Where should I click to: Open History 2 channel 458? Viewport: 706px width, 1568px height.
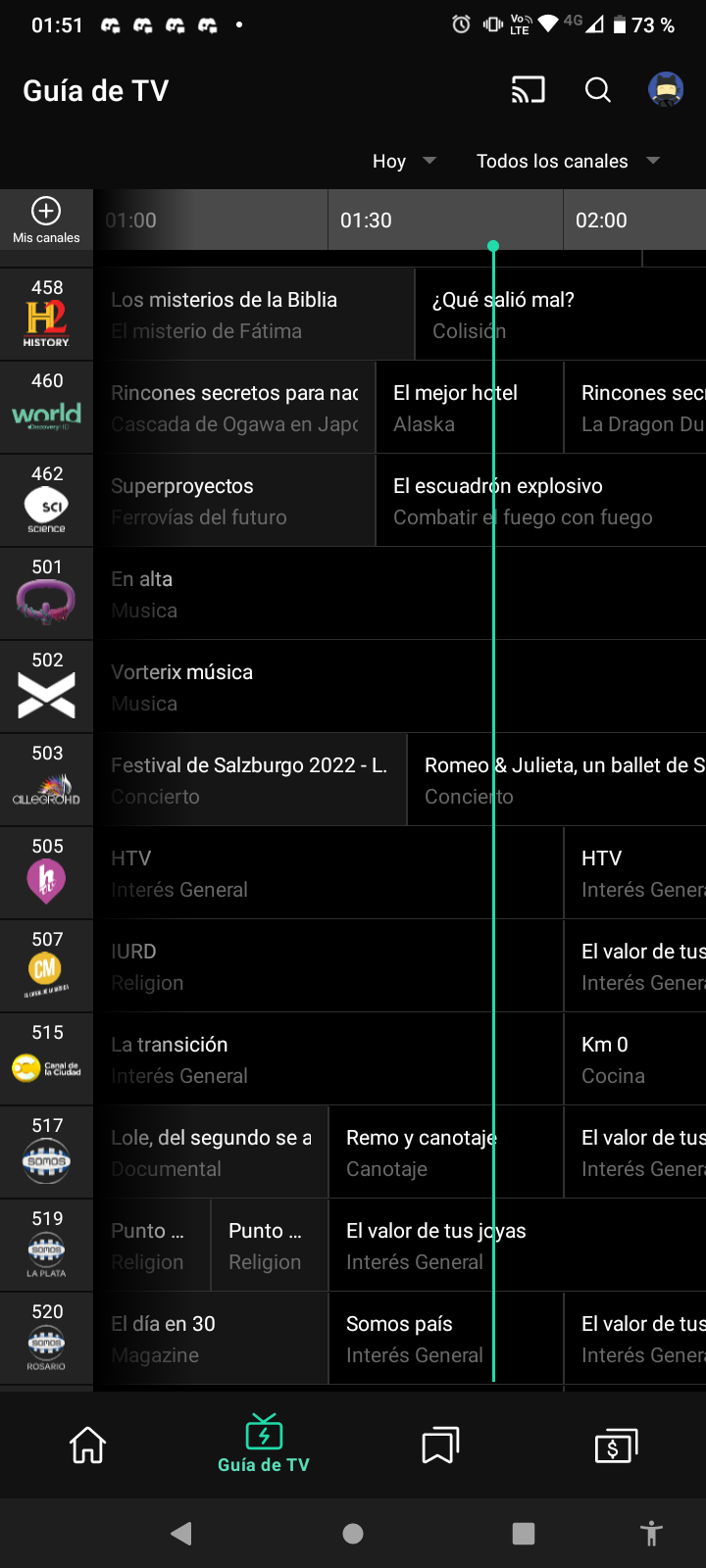click(x=46, y=314)
